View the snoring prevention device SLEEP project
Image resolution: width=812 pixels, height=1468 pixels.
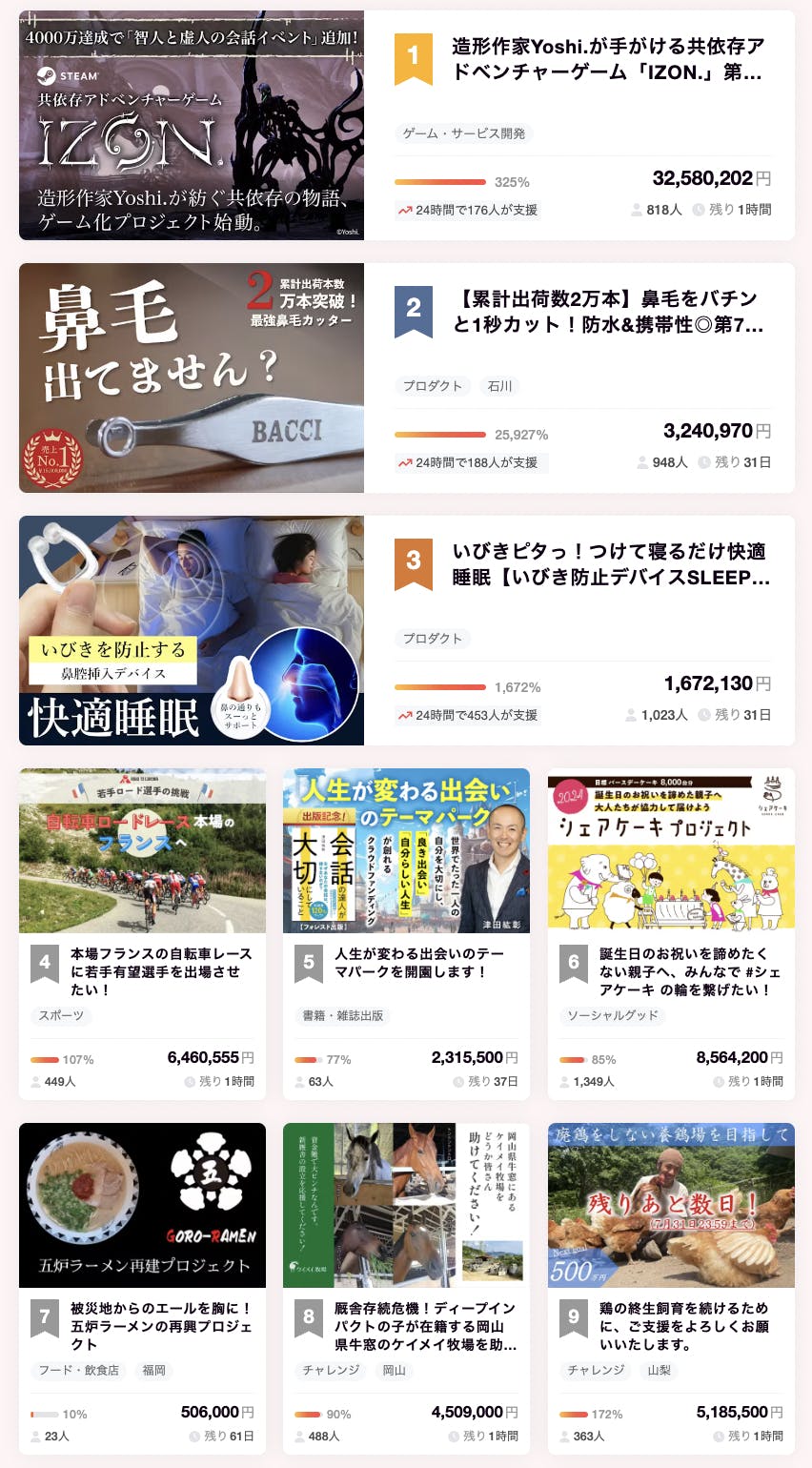[610, 564]
